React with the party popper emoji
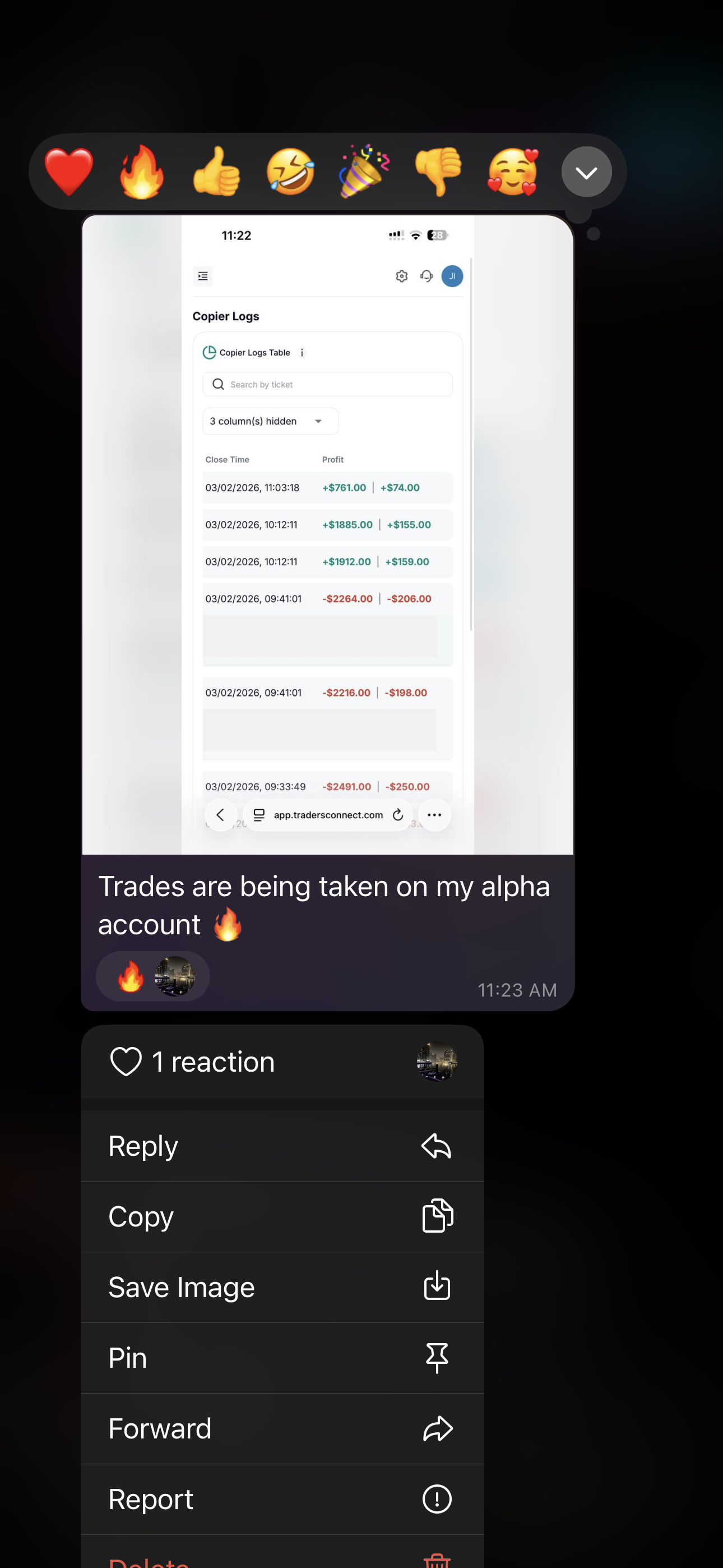The height and width of the screenshot is (1568, 723). click(364, 172)
